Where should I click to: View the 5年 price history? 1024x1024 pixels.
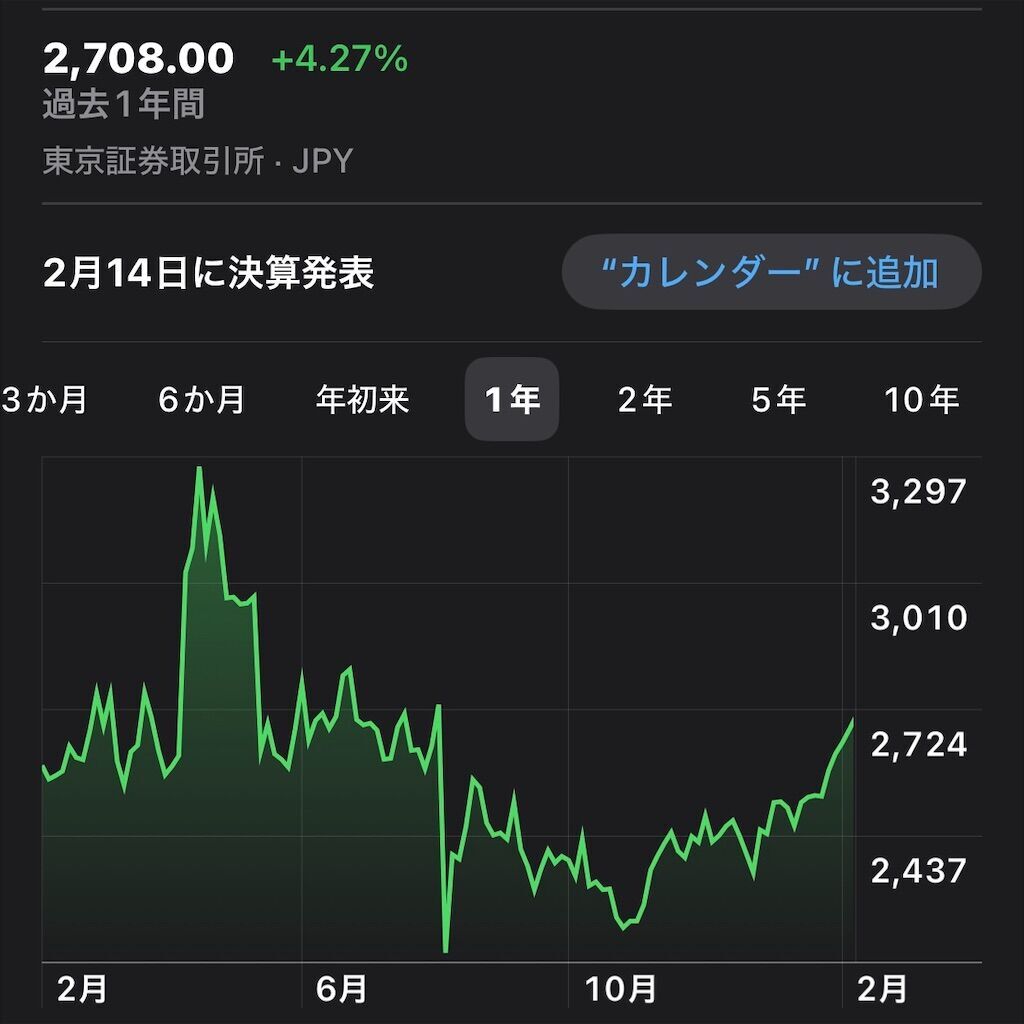pyautogui.click(x=778, y=400)
